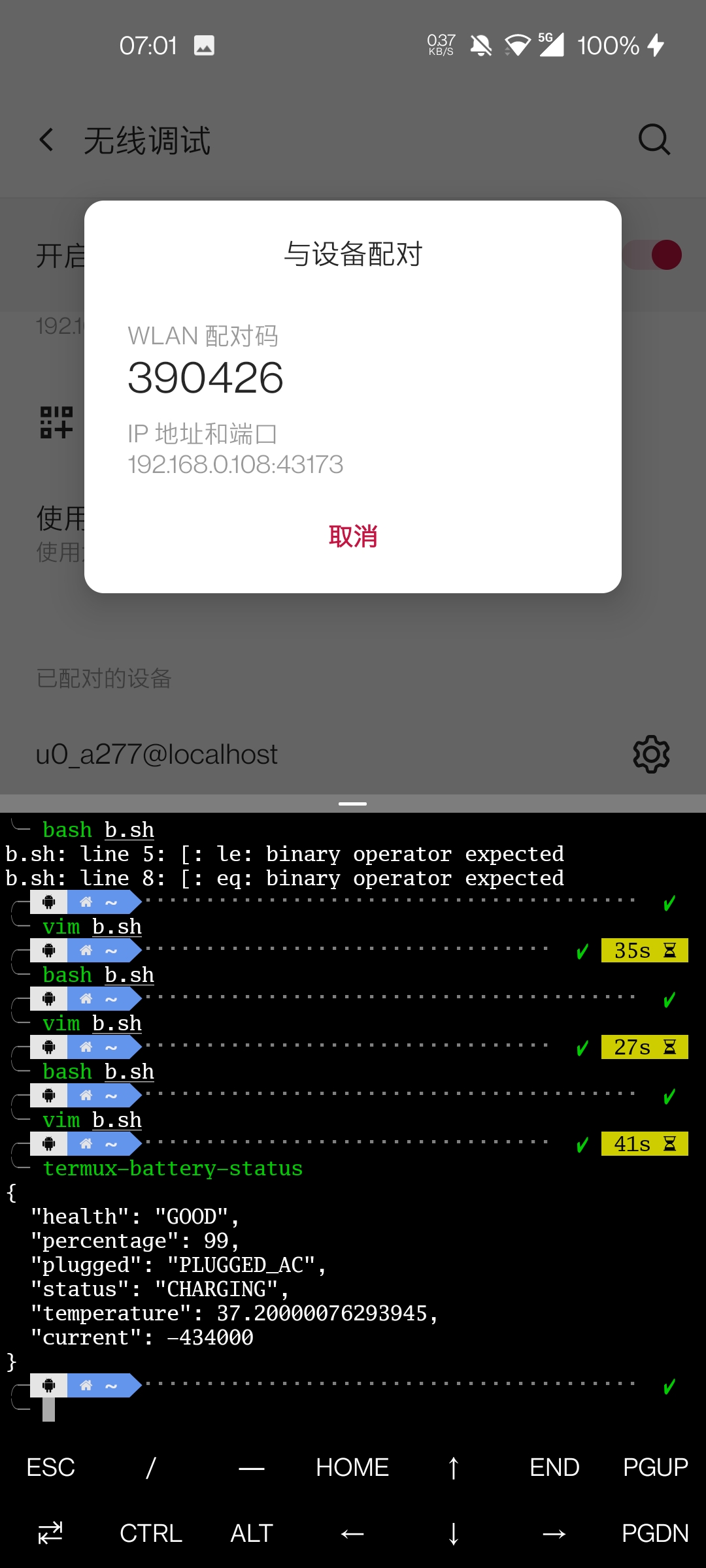Tap the ESC key in Termux
The width and height of the screenshot is (706, 1568).
tap(50, 1467)
